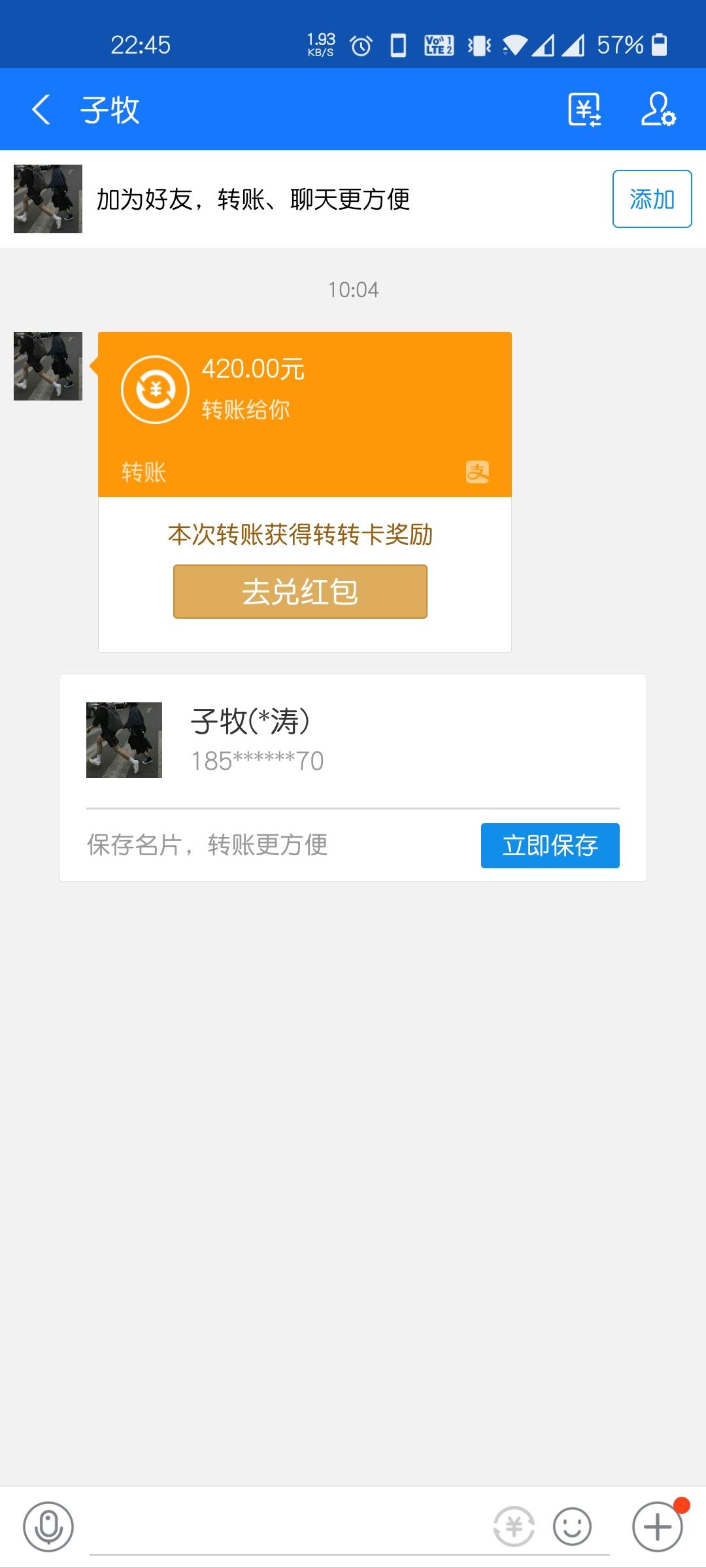Tap the back arrow to exit the chat
Viewport: 706px width, 1568px height.
pyautogui.click(x=41, y=109)
